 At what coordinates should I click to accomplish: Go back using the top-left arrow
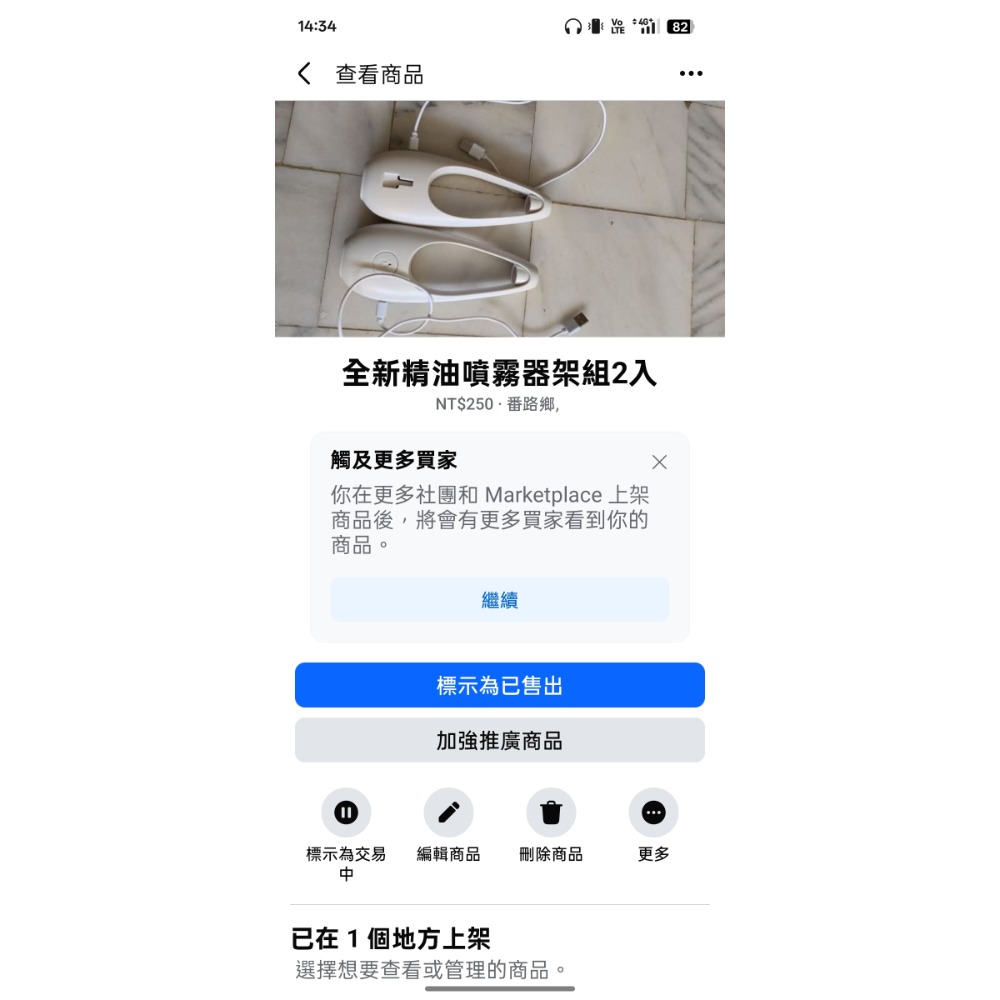[x=304, y=74]
